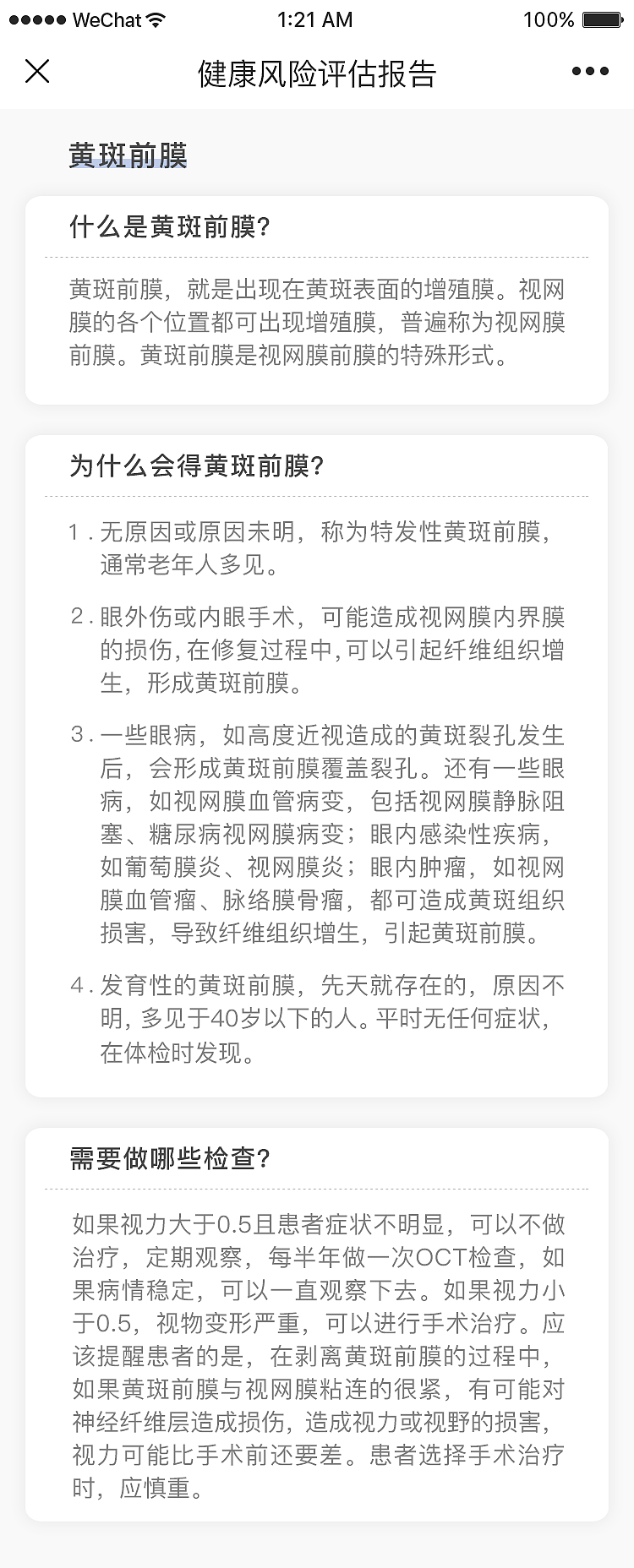The width and height of the screenshot is (634, 1568).
Task: Select list item 3 about 高度近视
Action: tap(317, 832)
